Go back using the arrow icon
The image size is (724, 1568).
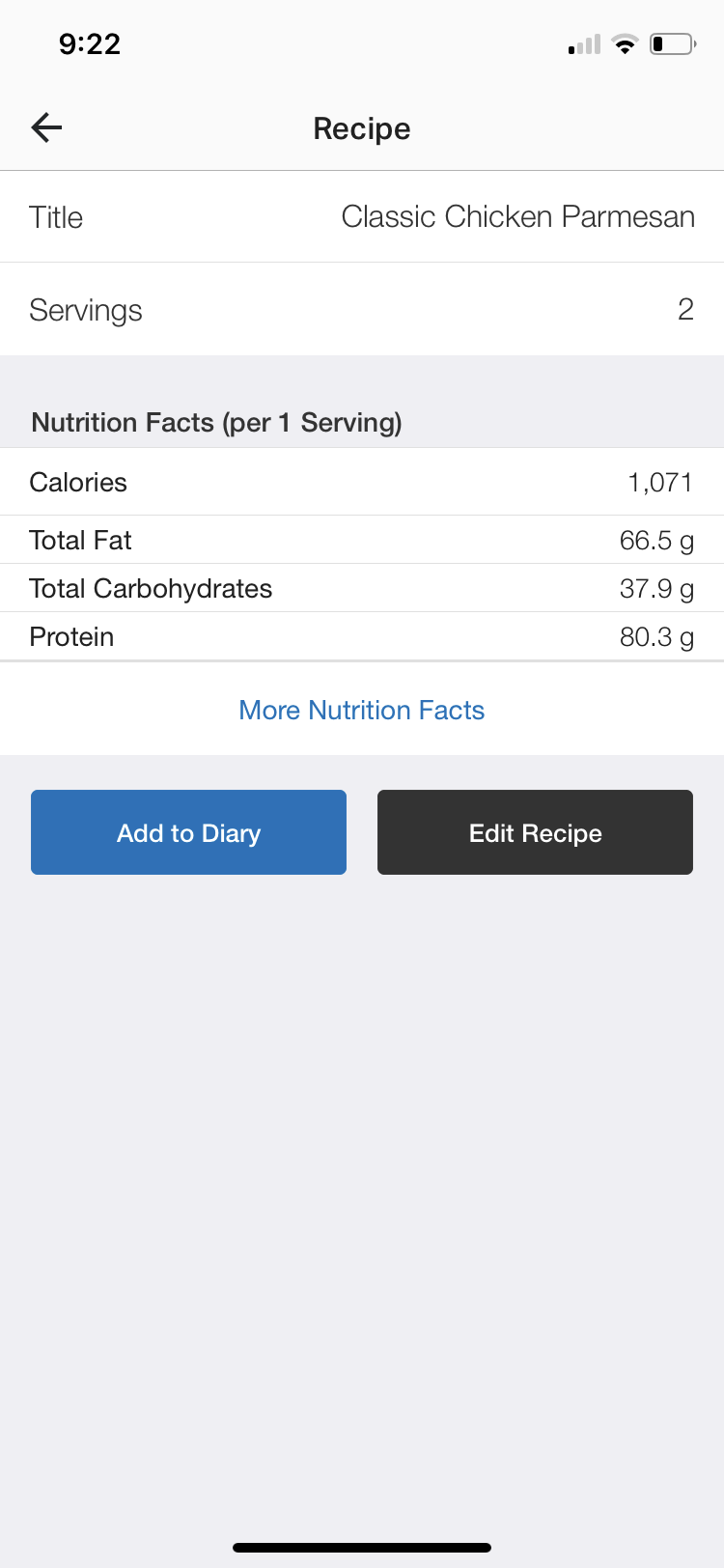pyautogui.click(x=46, y=127)
